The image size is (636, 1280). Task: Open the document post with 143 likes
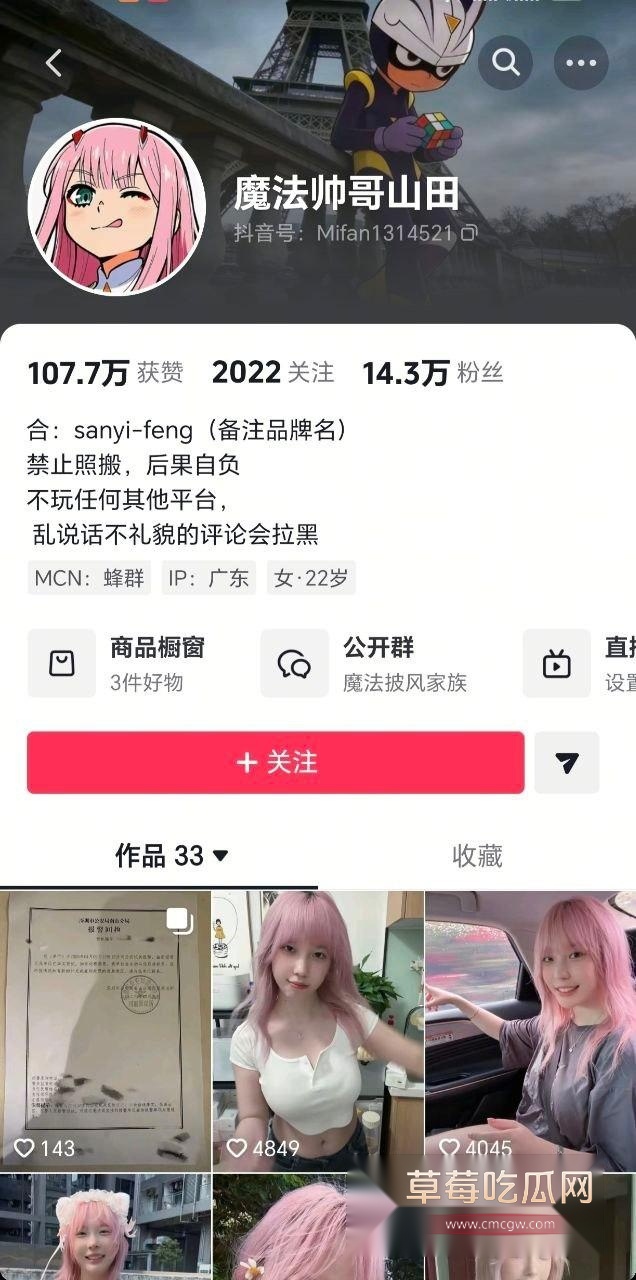105,1031
